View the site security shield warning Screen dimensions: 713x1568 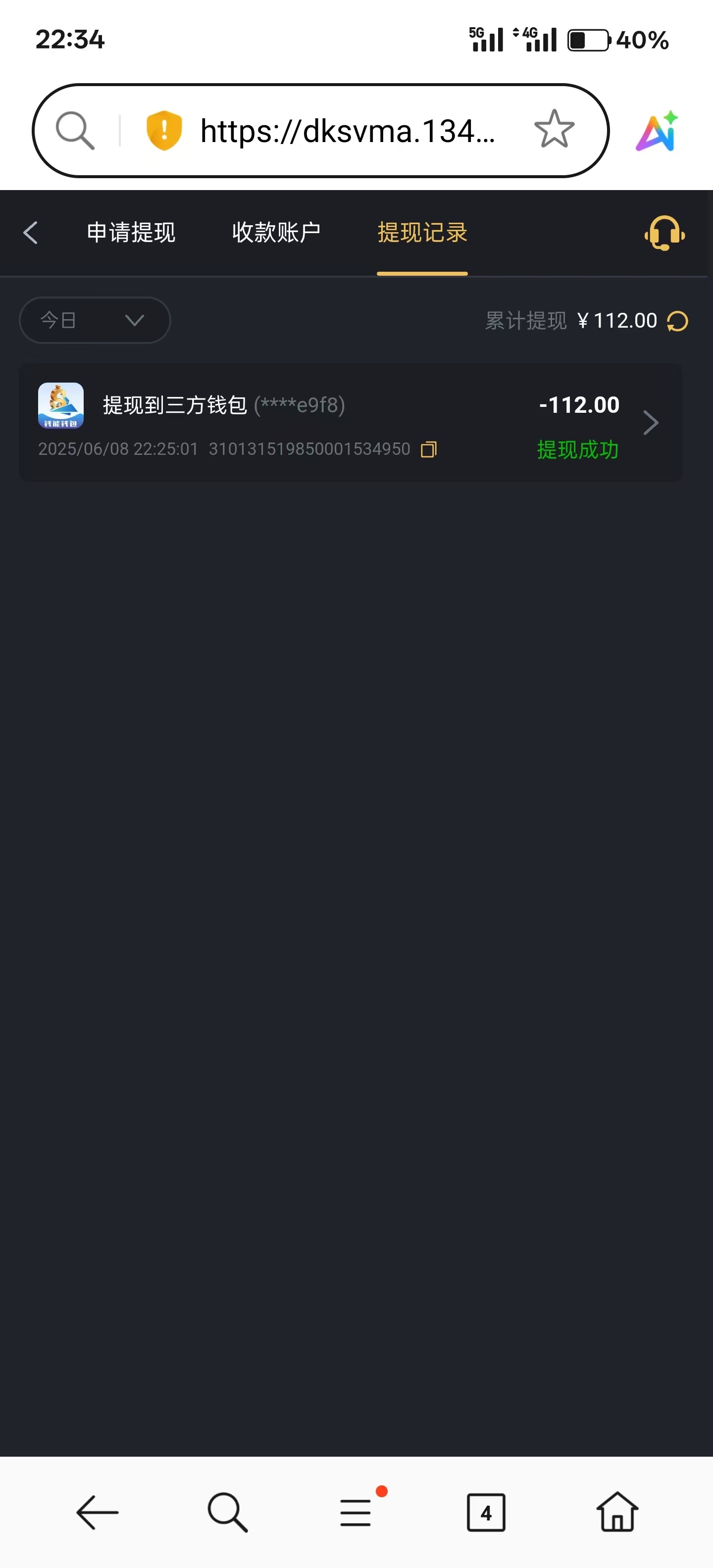(164, 130)
